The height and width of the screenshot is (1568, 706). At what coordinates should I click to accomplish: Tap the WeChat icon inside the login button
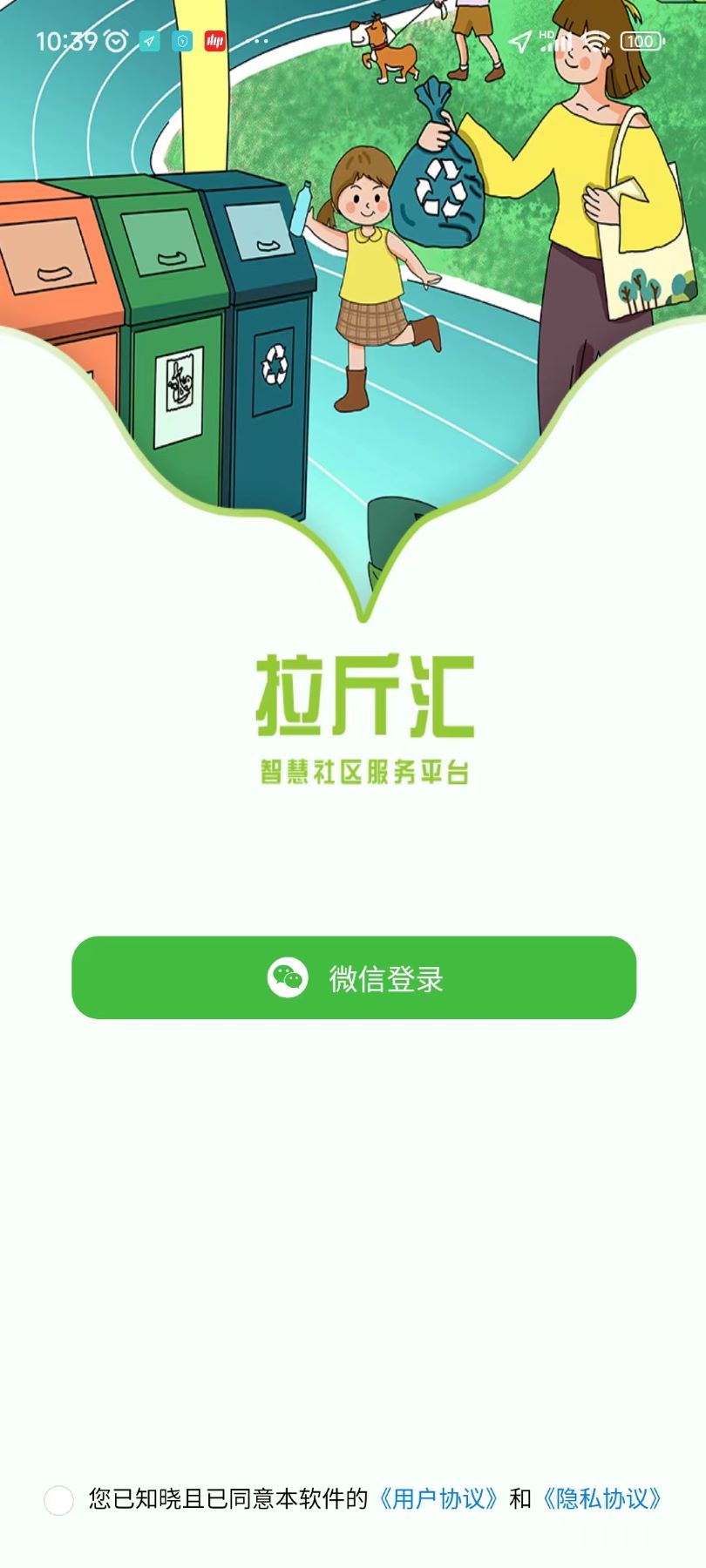pyautogui.click(x=289, y=978)
